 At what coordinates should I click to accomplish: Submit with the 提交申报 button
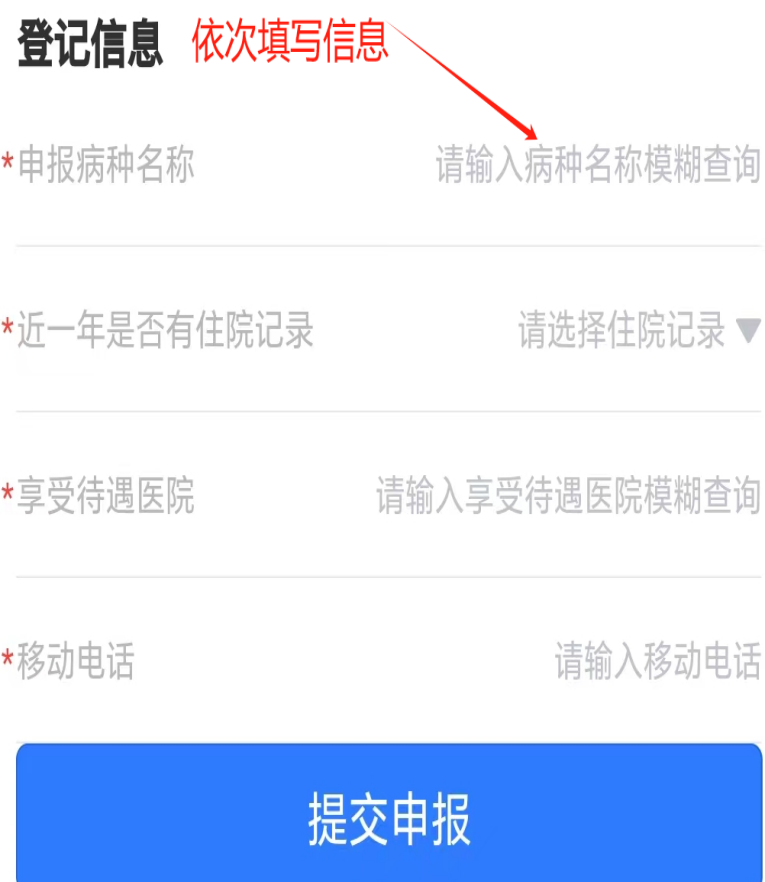click(389, 817)
